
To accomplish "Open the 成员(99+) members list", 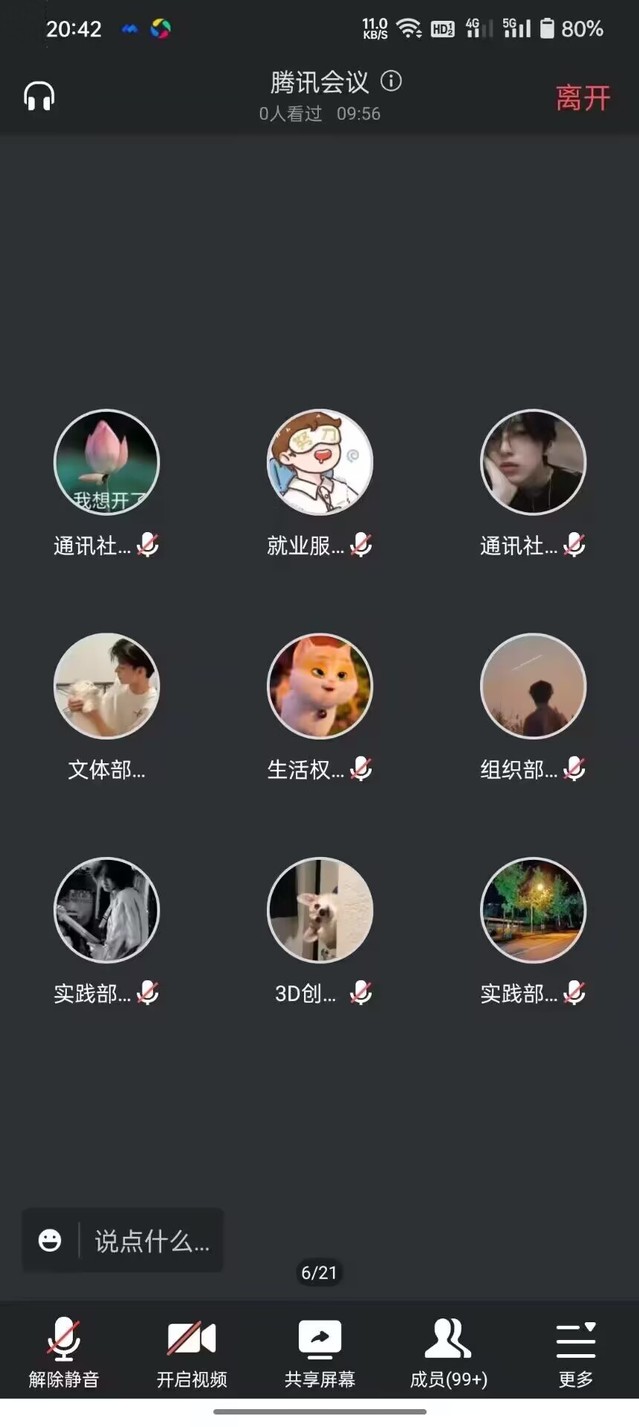I will pos(448,1351).
